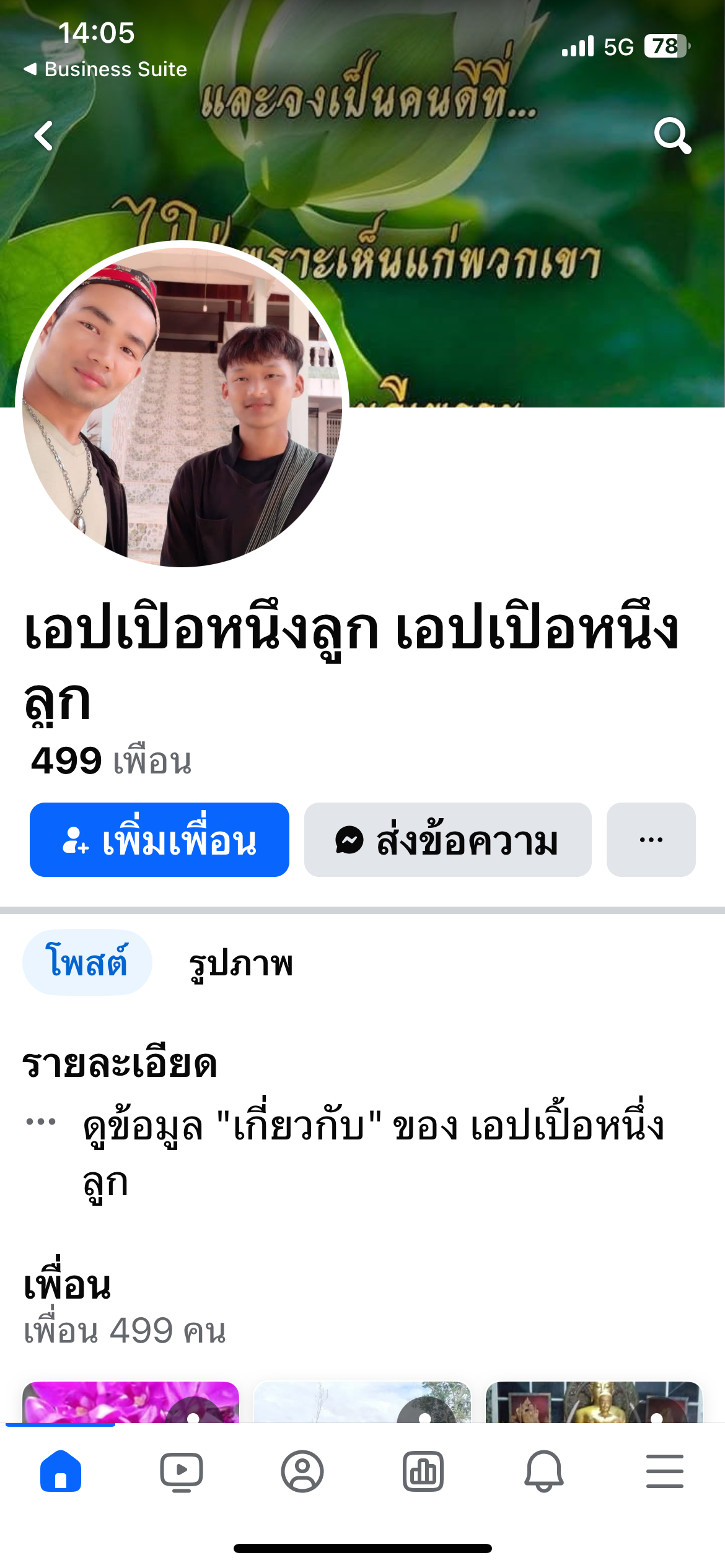This screenshot has width=725, height=1568.
Task: Open the friend tile with golden statue
Action: tap(594, 1402)
